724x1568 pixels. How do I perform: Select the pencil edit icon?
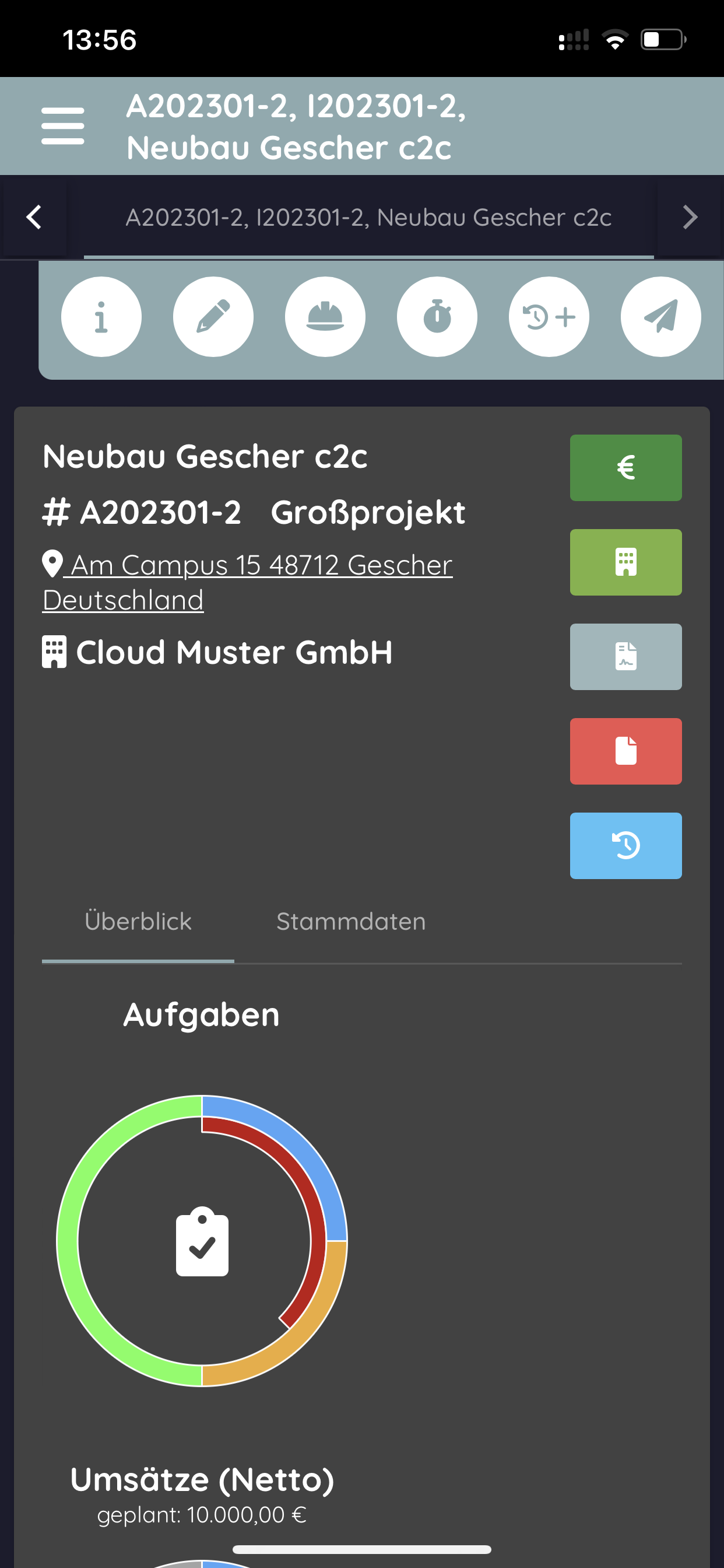tap(213, 317)
